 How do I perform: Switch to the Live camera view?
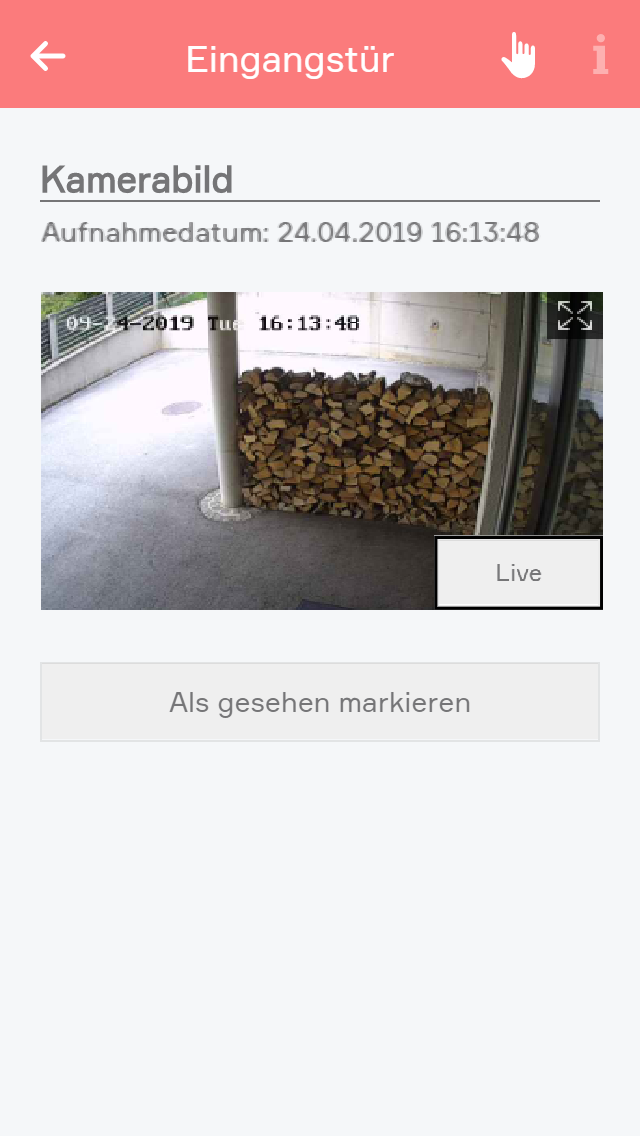[x=518, y=573]
